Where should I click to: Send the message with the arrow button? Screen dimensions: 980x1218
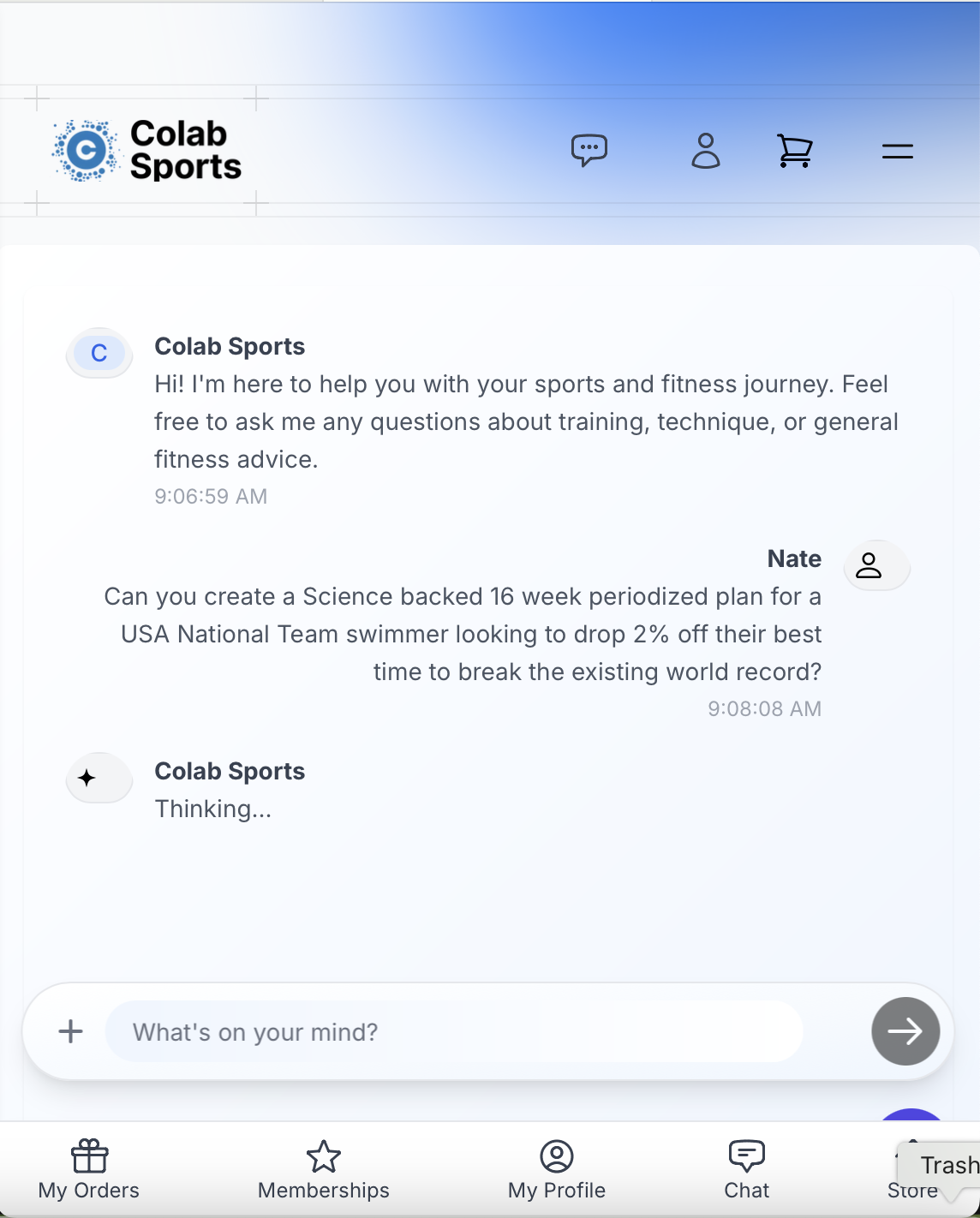905,1031
